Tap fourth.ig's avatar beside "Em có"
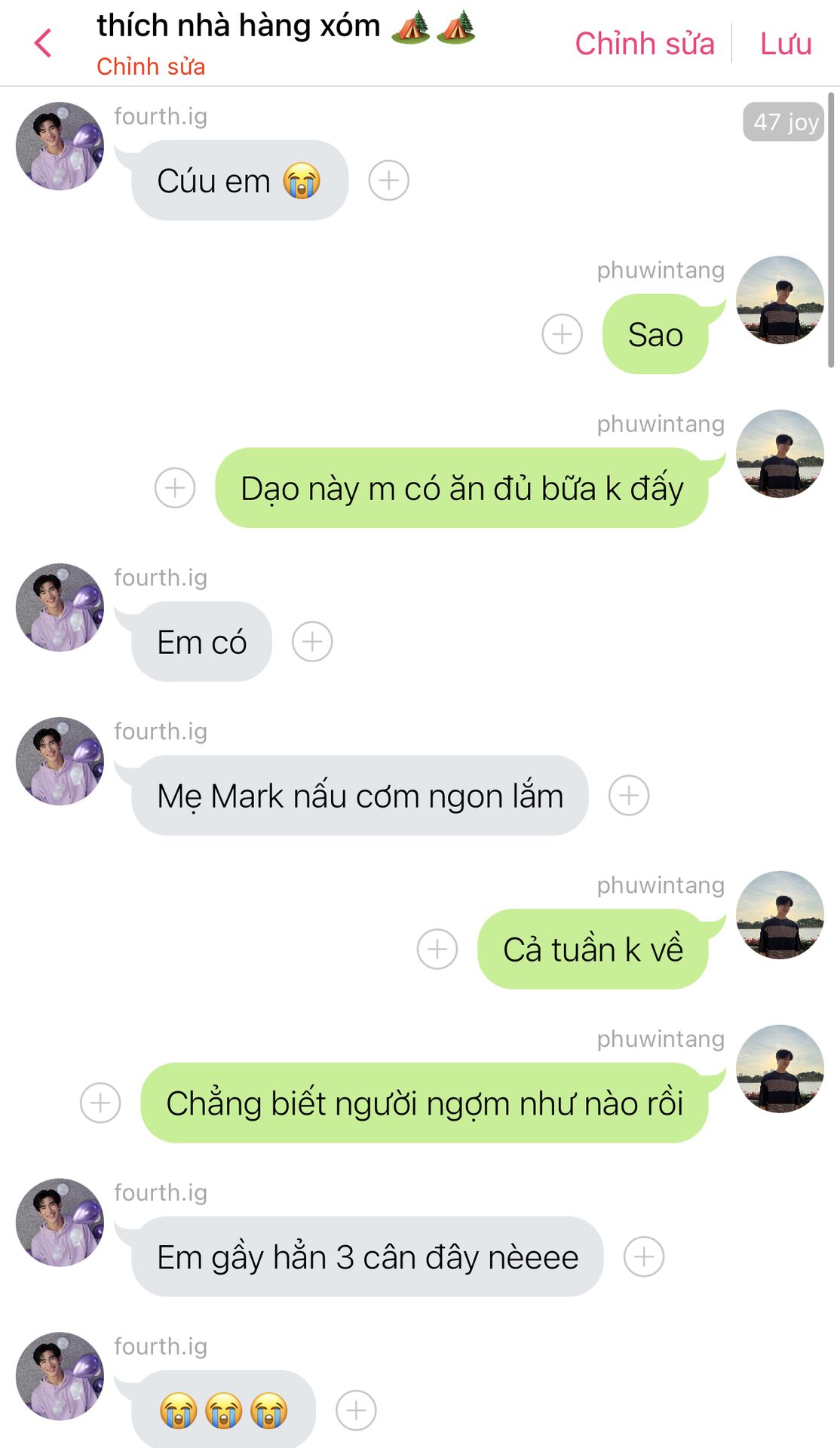 (60, 608)
